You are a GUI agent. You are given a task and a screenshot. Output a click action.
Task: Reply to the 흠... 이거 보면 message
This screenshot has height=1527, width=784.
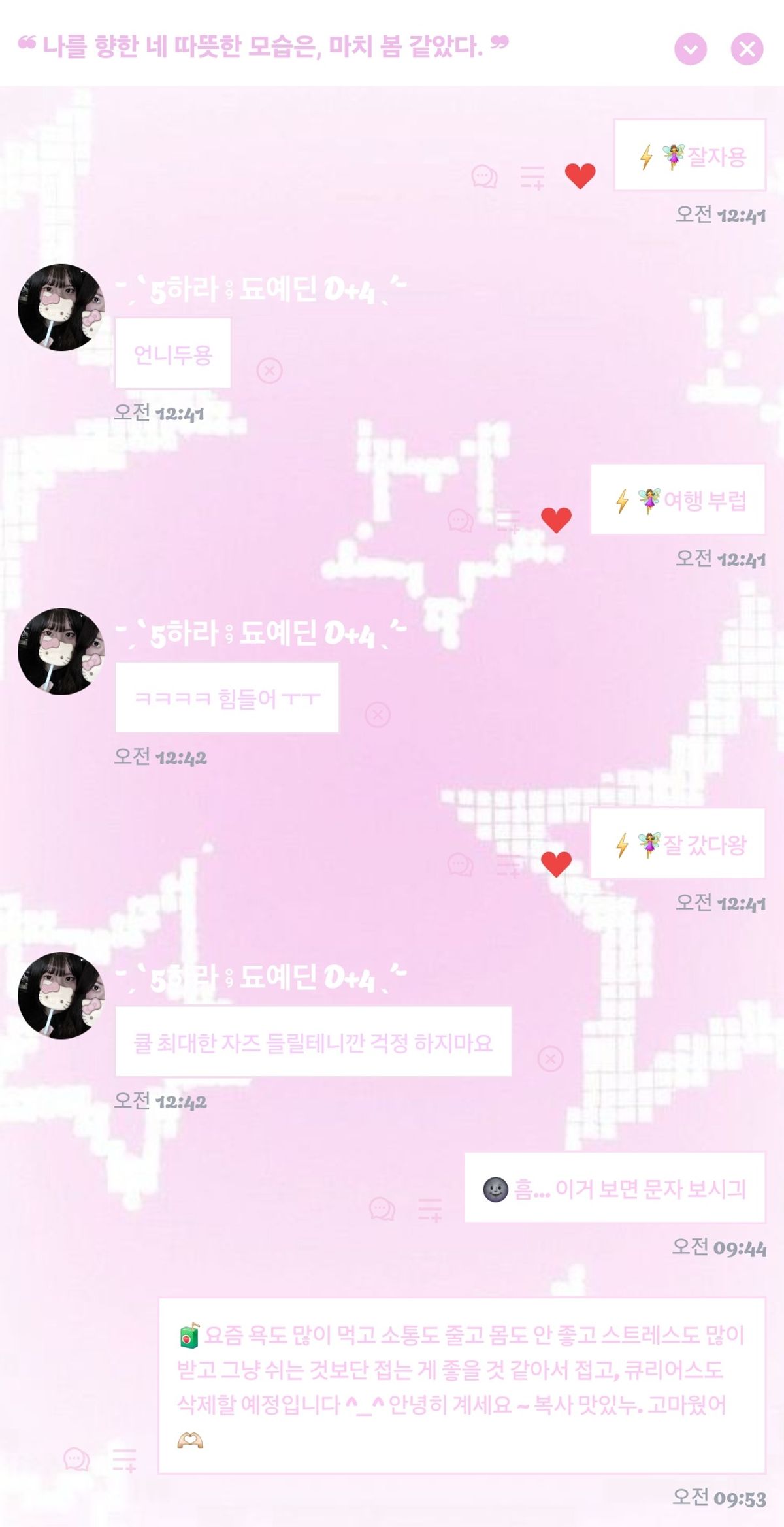[382, 1209]
